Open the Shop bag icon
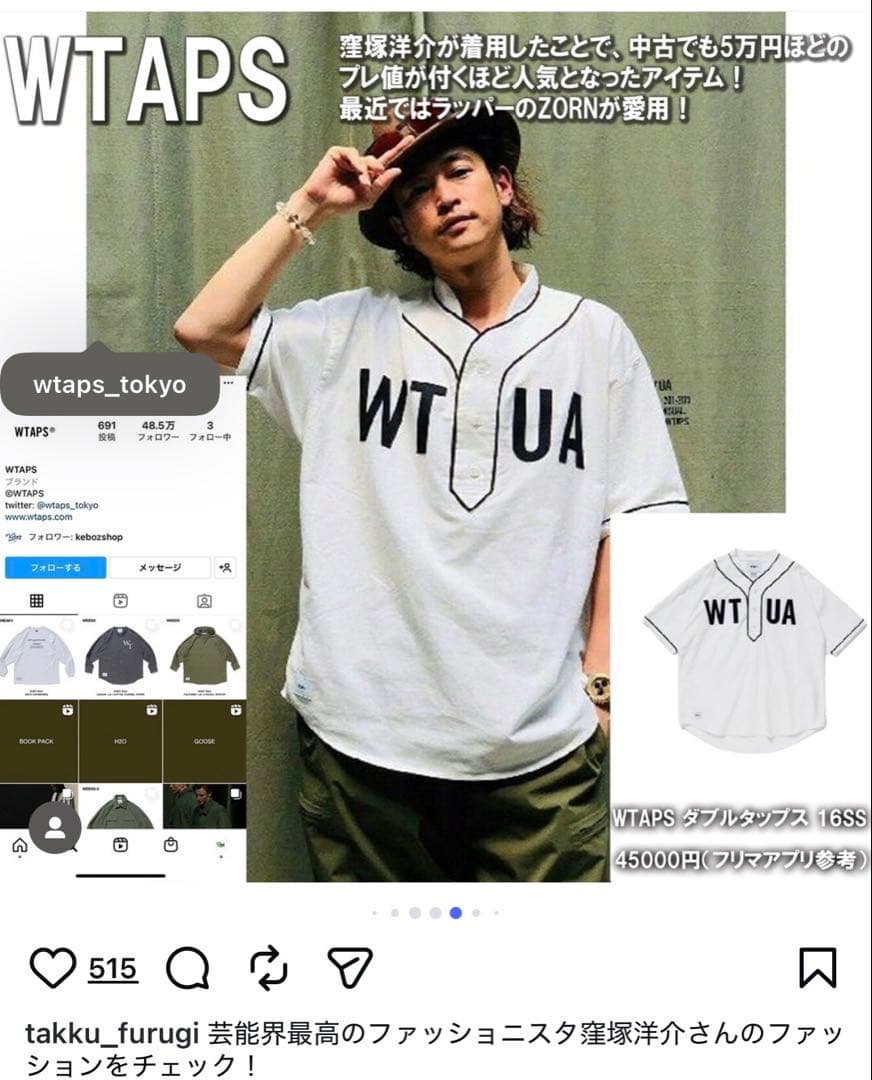This screenshot has height=1080, width=872. click(x=171, y=846)
